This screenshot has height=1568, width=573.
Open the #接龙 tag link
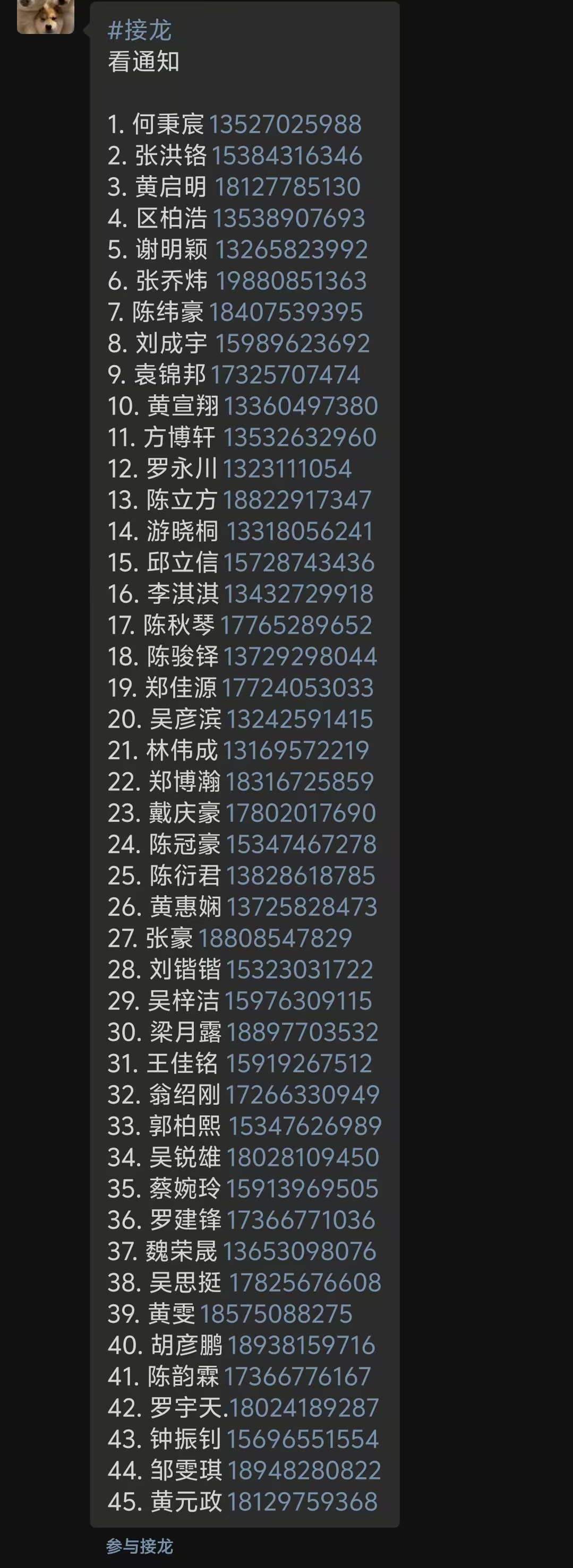click(140, 30)
